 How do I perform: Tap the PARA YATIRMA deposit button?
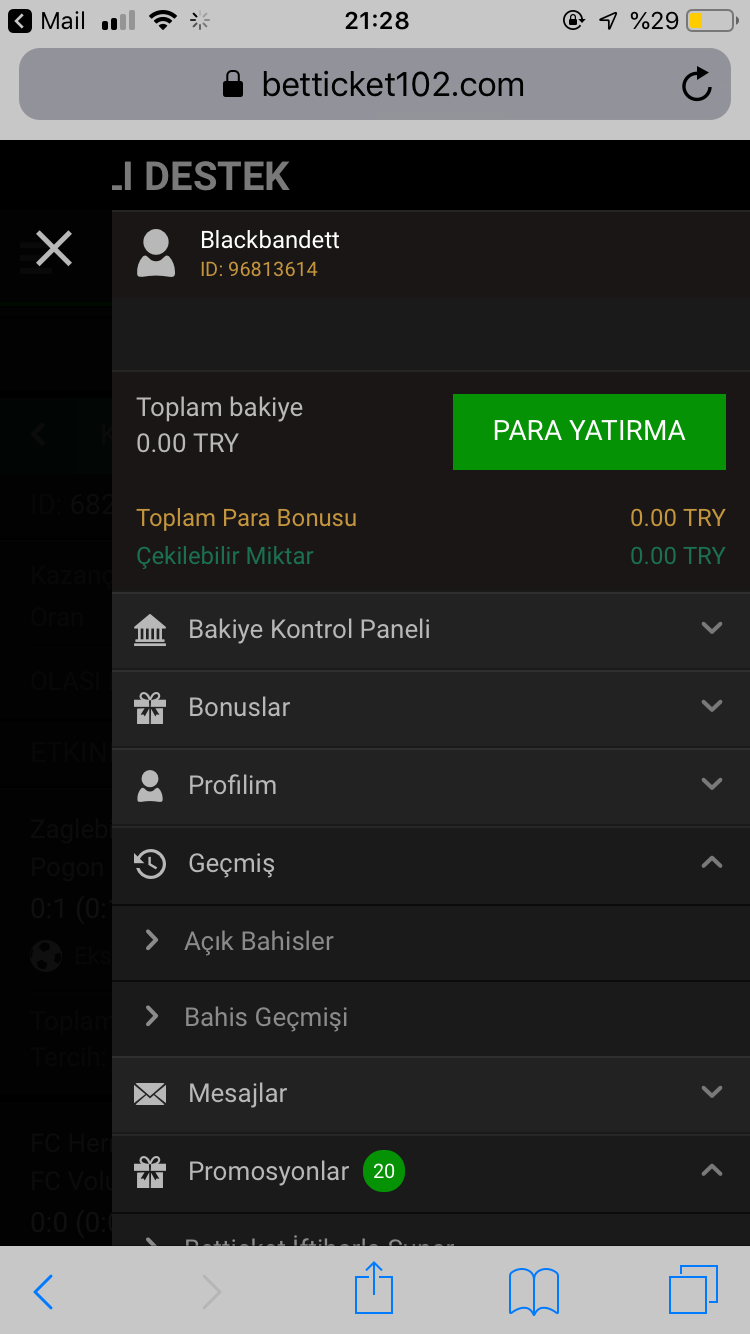click(x=589, y=431)
